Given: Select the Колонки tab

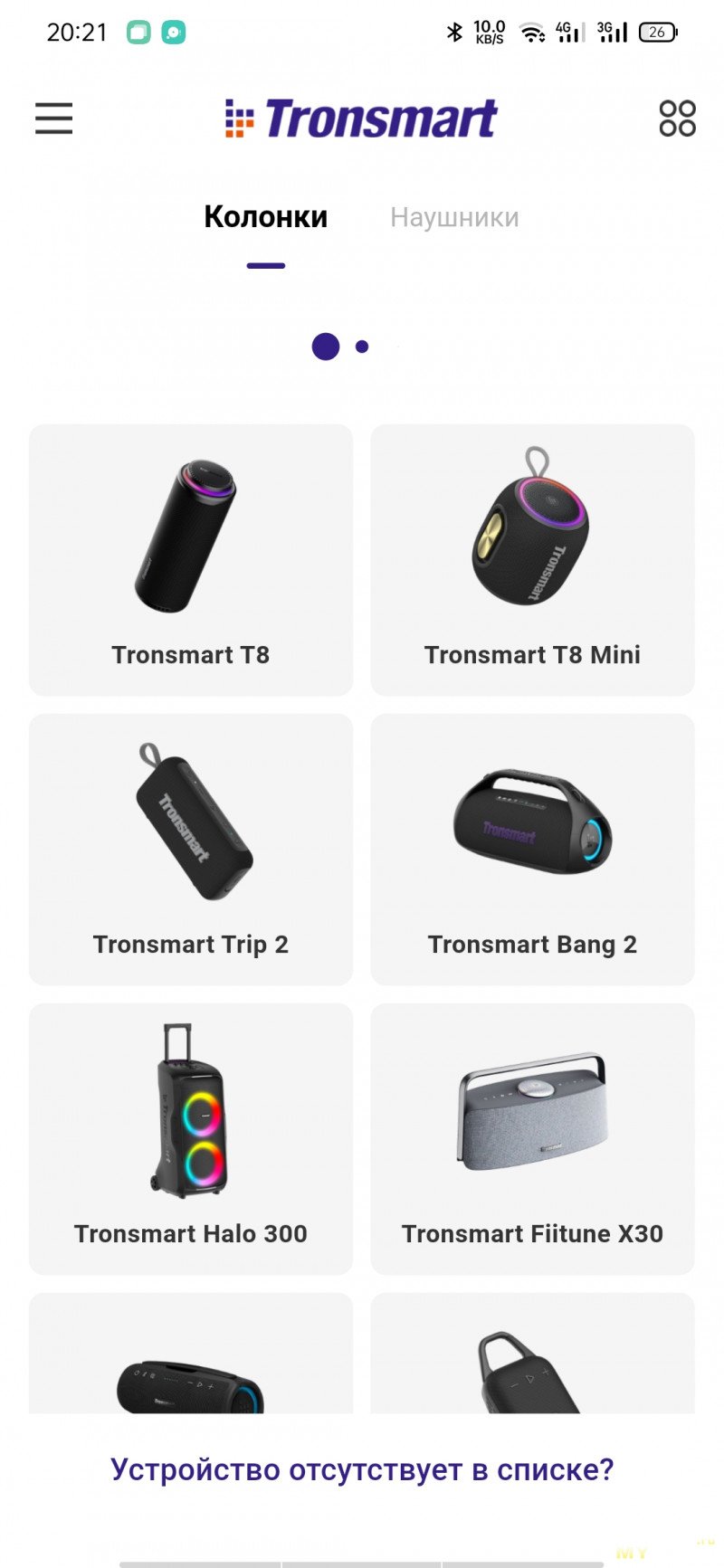Looking at the screenshot, I should [265, 217].
